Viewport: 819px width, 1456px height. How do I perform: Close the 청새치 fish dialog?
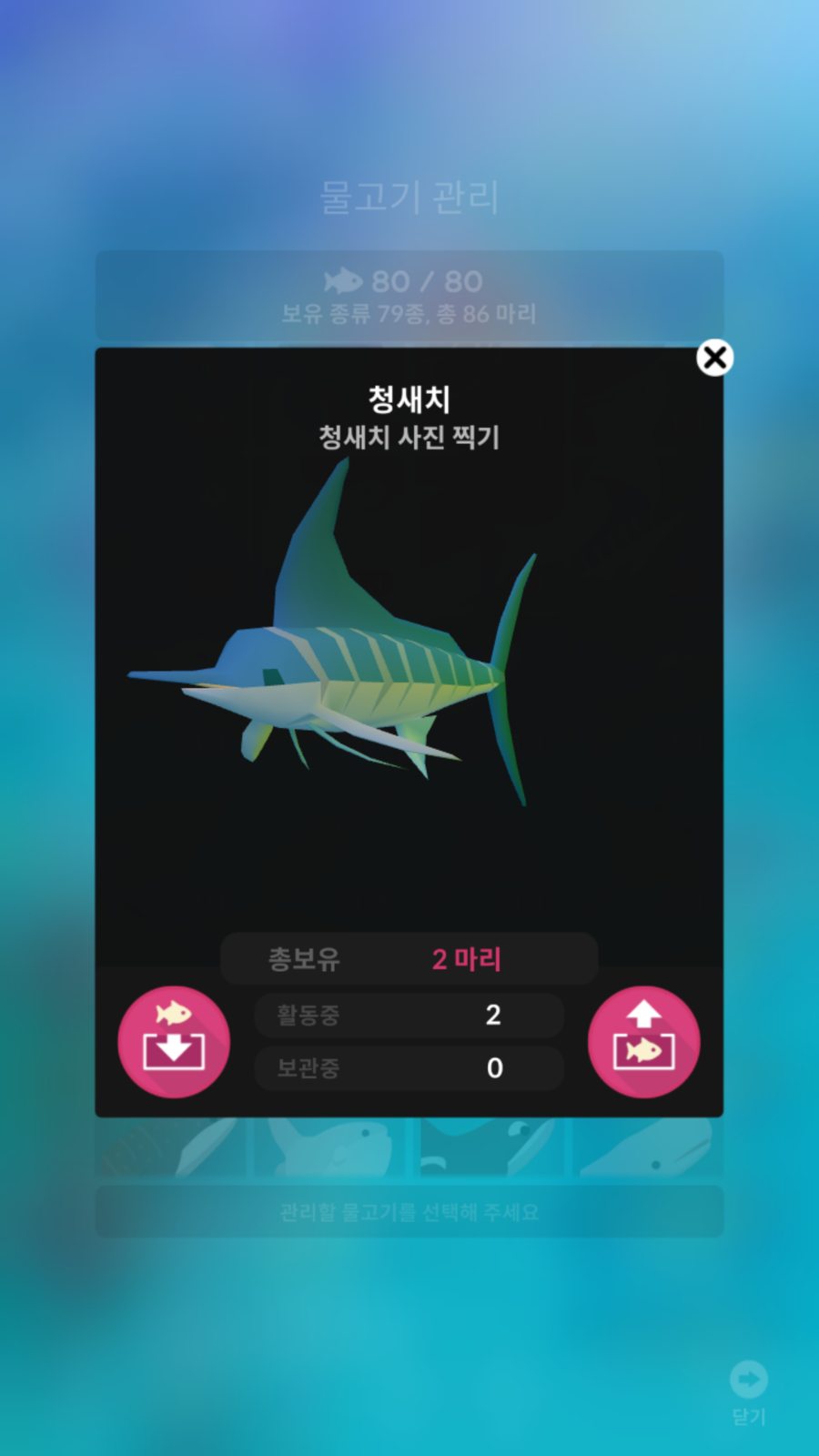click(715, 358)
